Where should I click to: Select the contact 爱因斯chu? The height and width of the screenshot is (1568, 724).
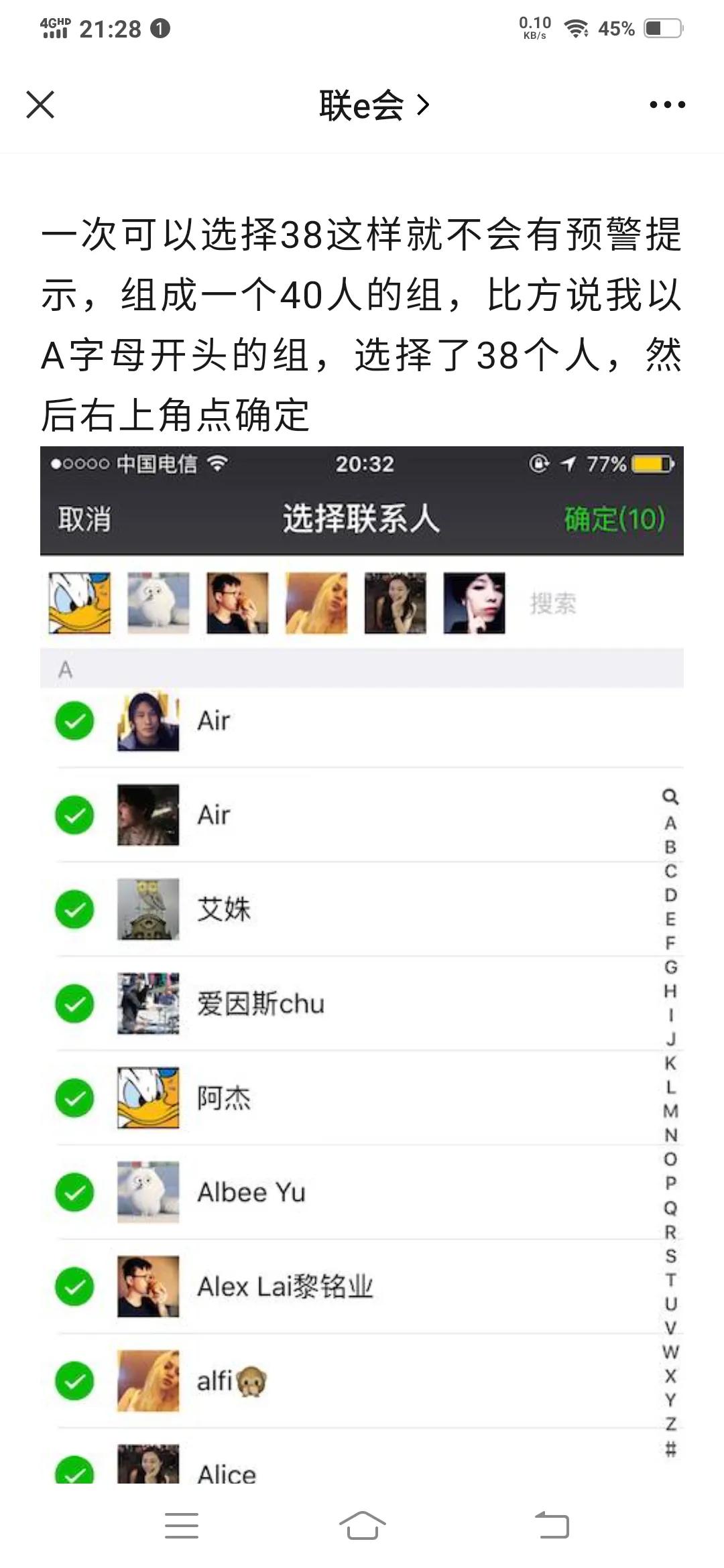pos(75,1004)
